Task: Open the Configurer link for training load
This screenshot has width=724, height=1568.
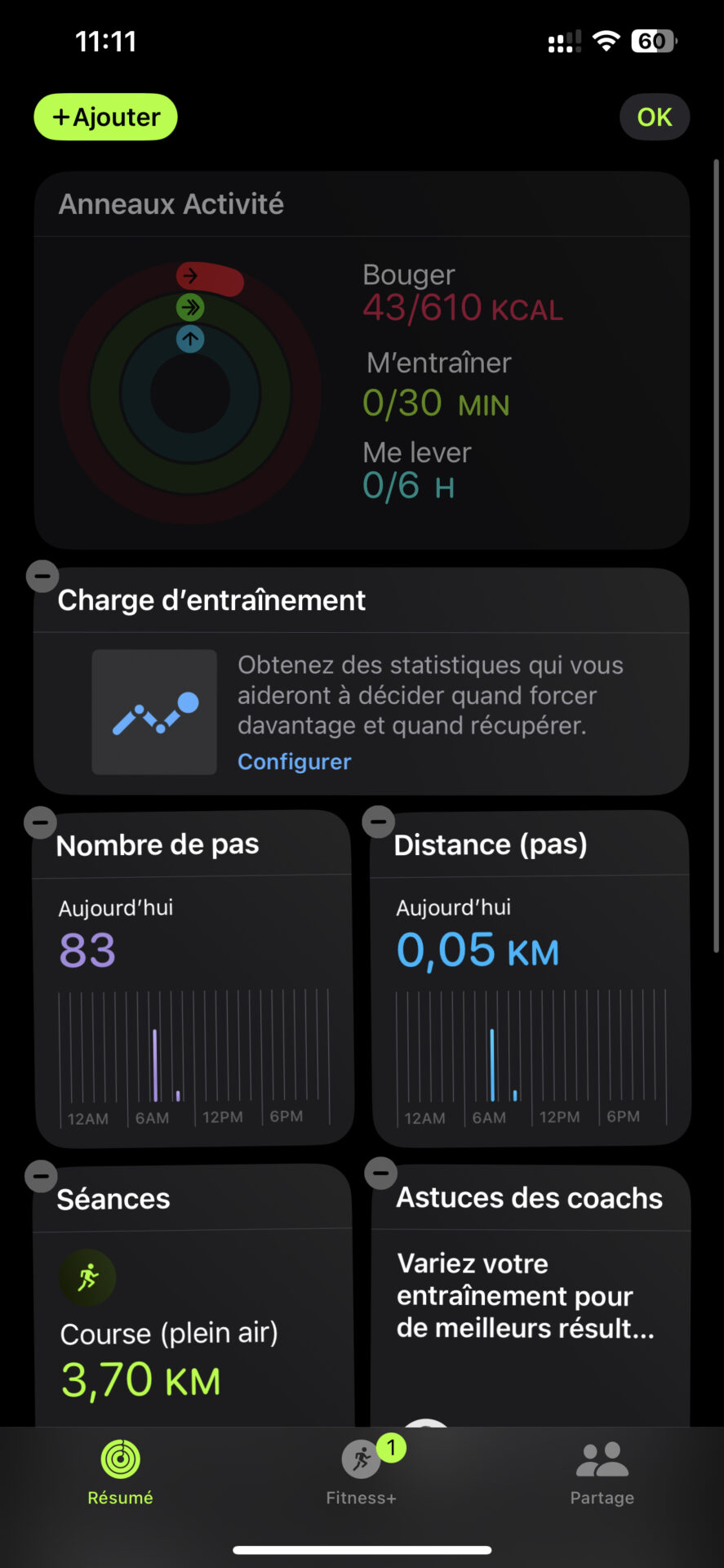Action: click(x=294, y=762)
